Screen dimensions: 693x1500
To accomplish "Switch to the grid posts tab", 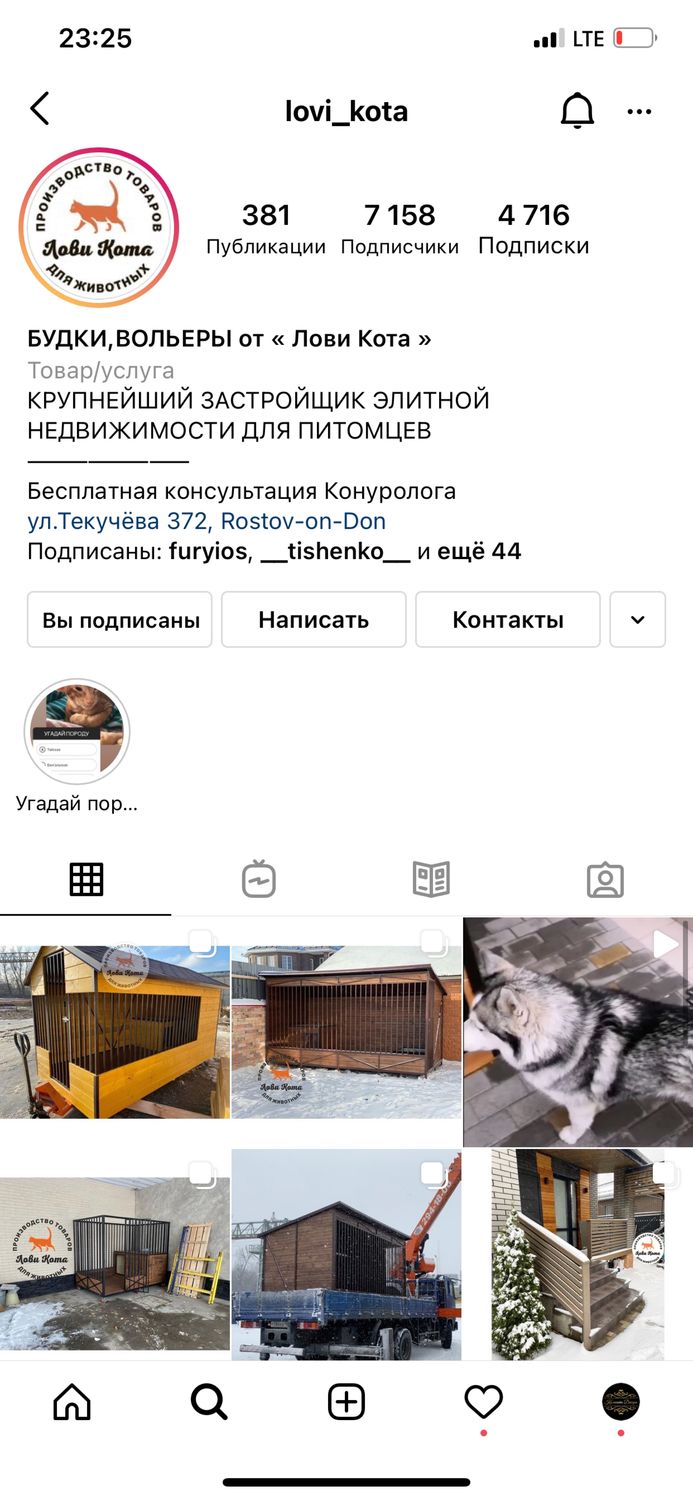I will coord(86,879).
